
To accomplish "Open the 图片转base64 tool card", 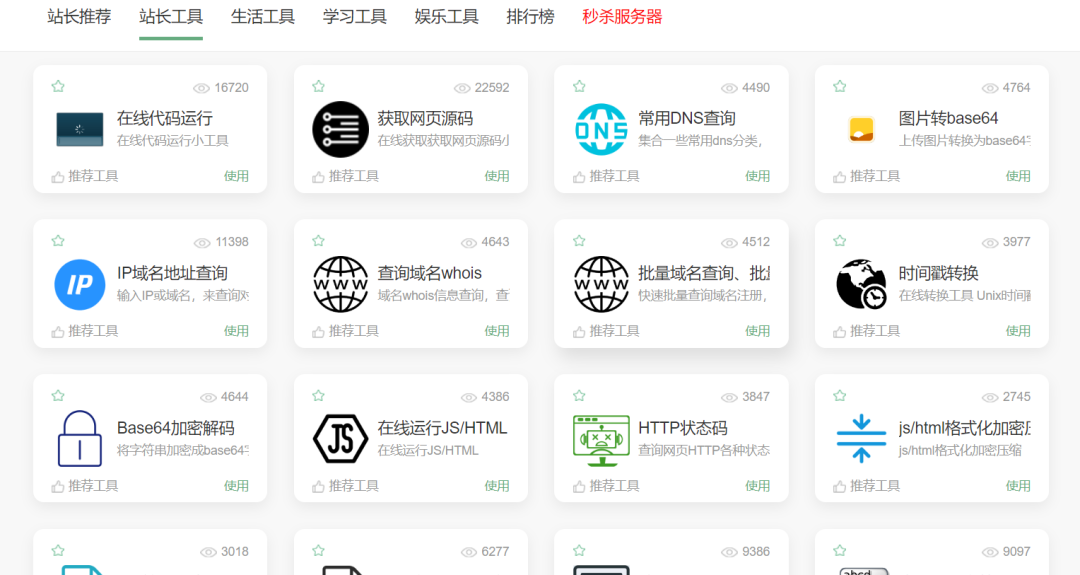I will pyautogui.click(x=947, y=119).
